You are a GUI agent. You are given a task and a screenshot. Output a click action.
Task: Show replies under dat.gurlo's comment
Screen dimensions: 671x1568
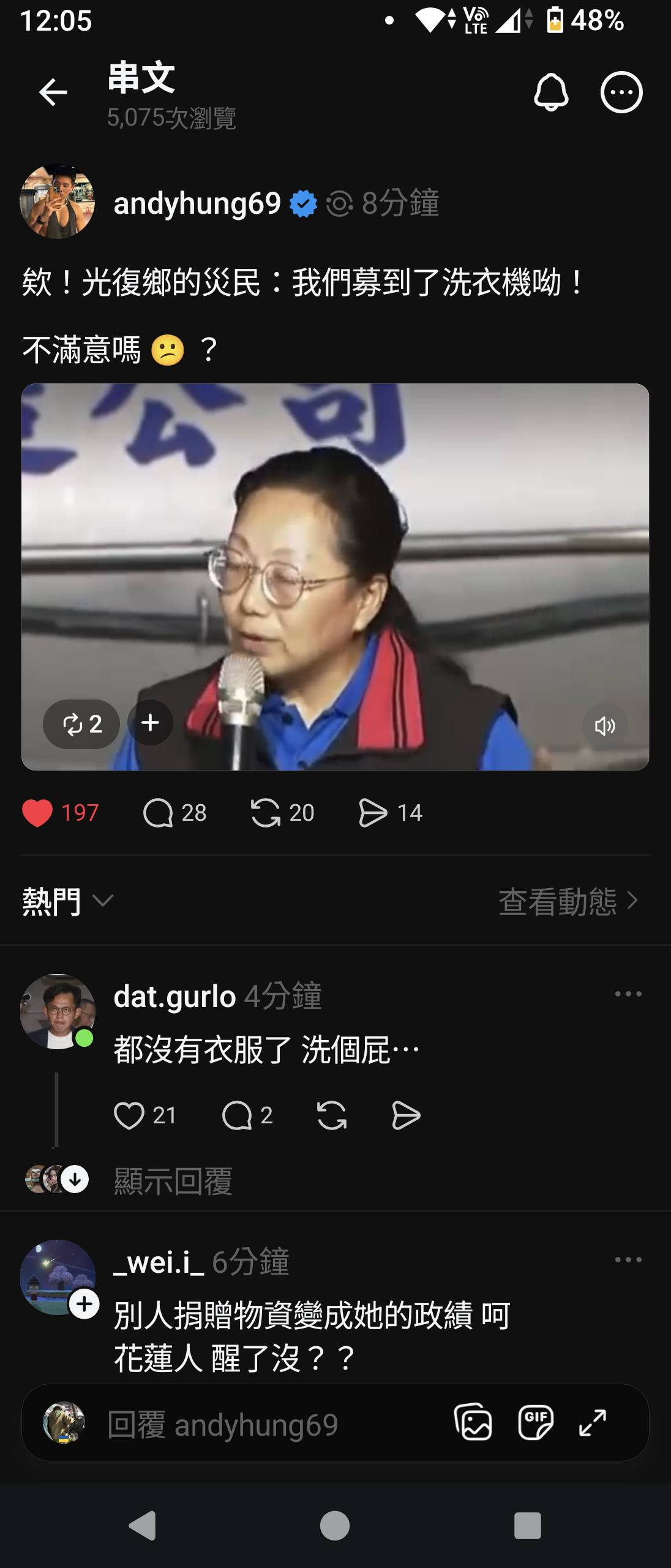[x=173, y=1180]
